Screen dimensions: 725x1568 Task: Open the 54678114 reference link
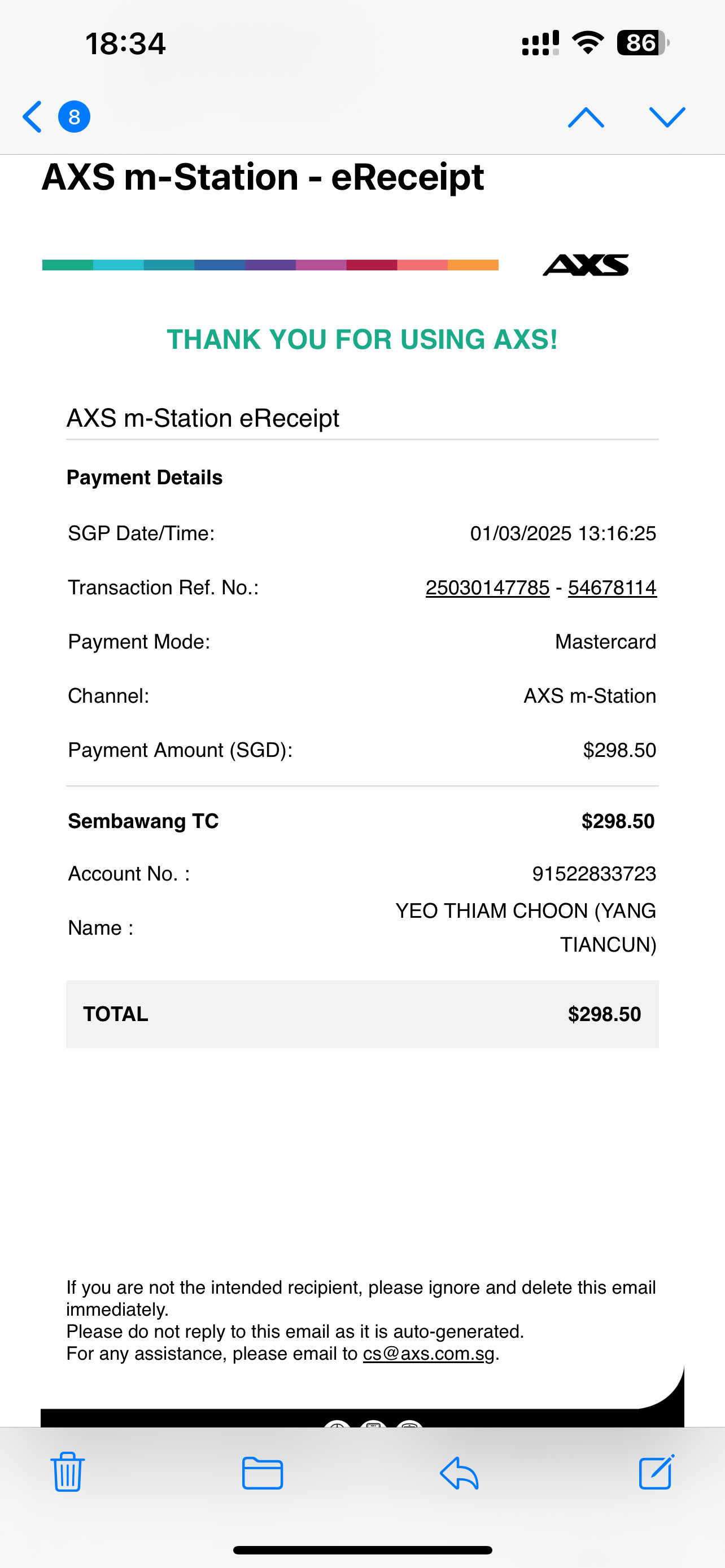pyautogui.click(x=613, y=588)
